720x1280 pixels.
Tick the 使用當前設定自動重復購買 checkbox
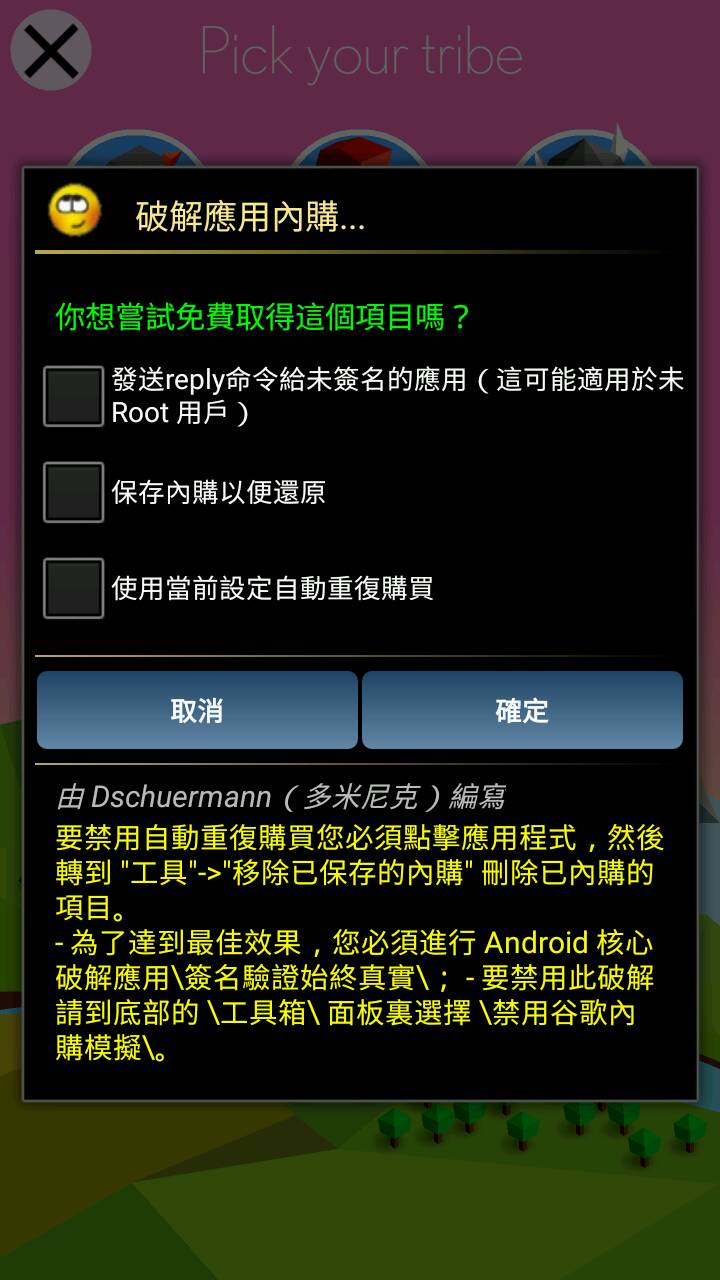coord(73,588)
